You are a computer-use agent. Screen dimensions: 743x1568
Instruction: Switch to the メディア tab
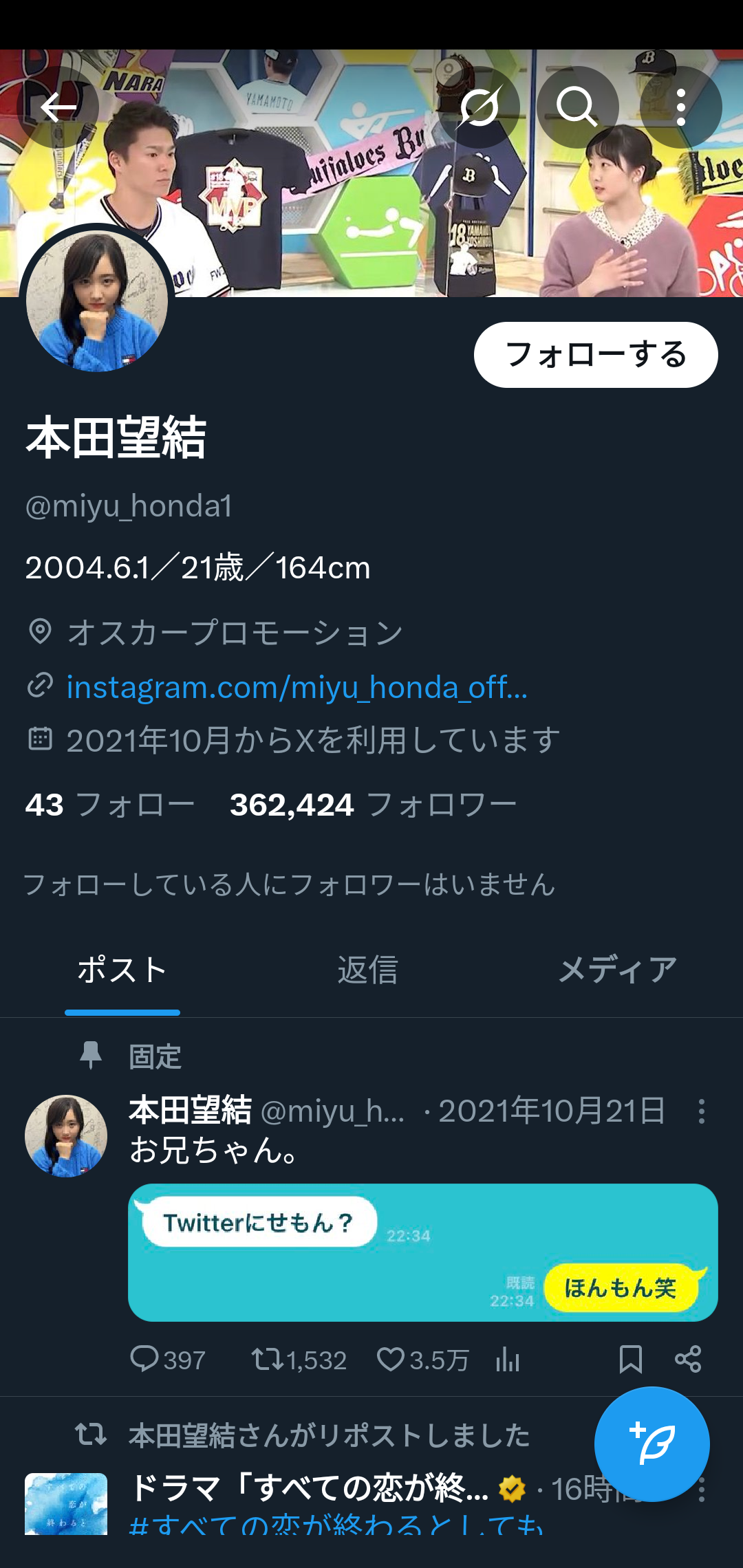[x=617, y=970]
